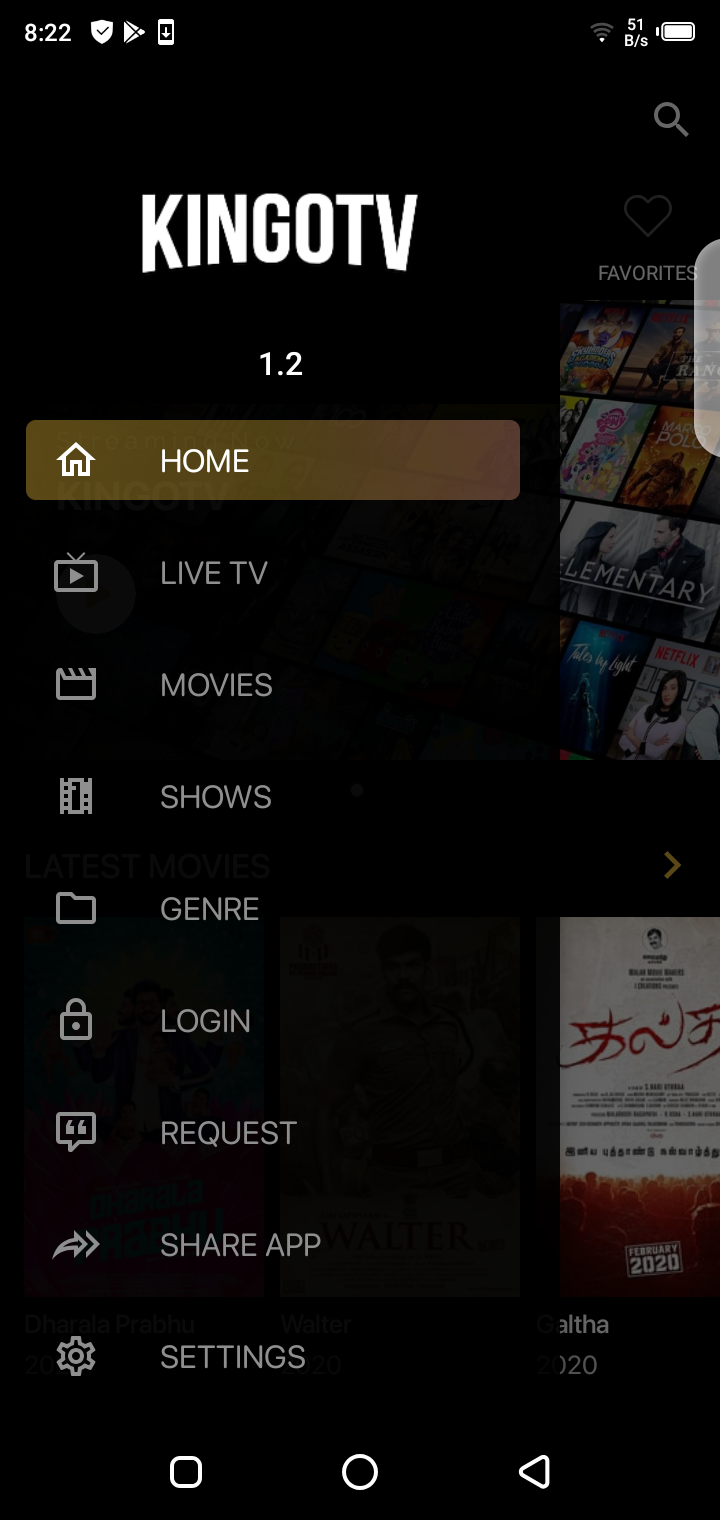Open the Login screen
The width and height of the screenshot is (720, 1520).
click(205, 1021)
